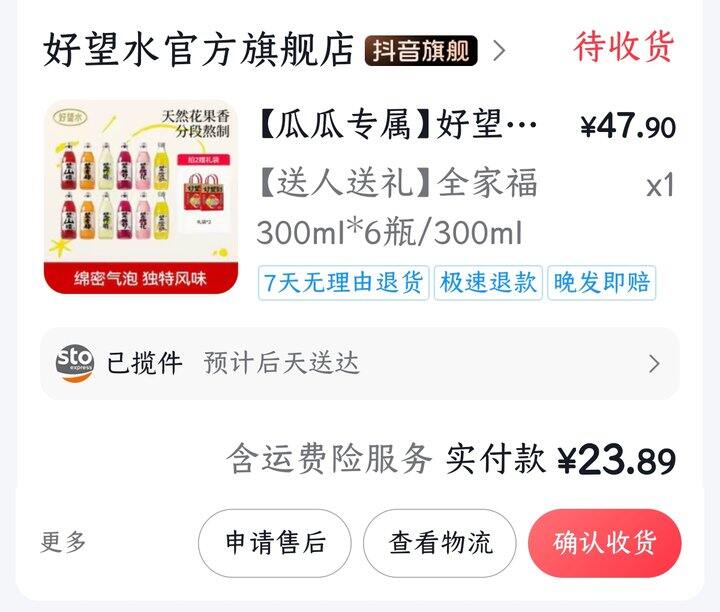Open the 好望水 product image

[x=142, y=197]
